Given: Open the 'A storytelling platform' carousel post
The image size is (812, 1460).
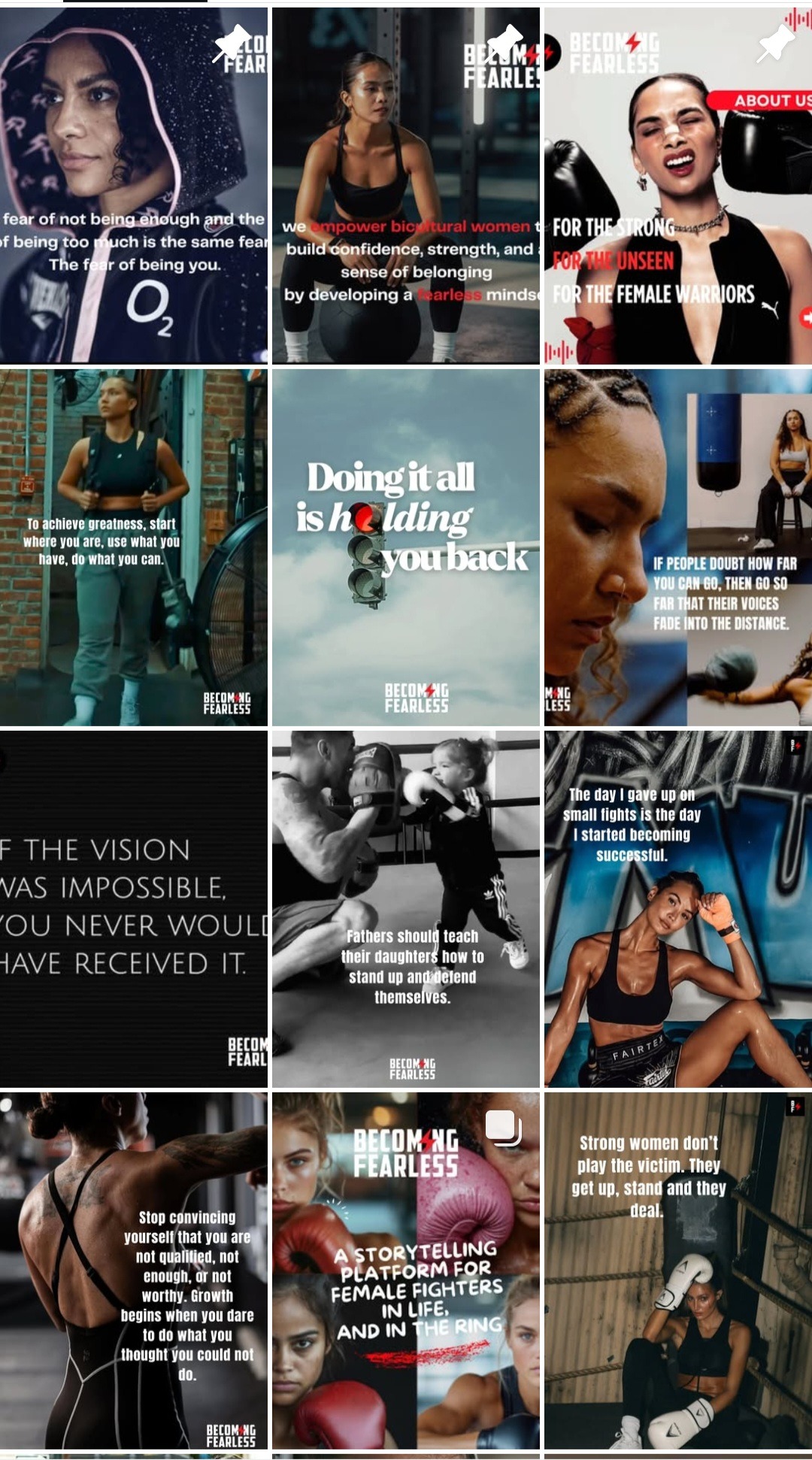Looking at the screenshot, I should [x=405, y=1270].
